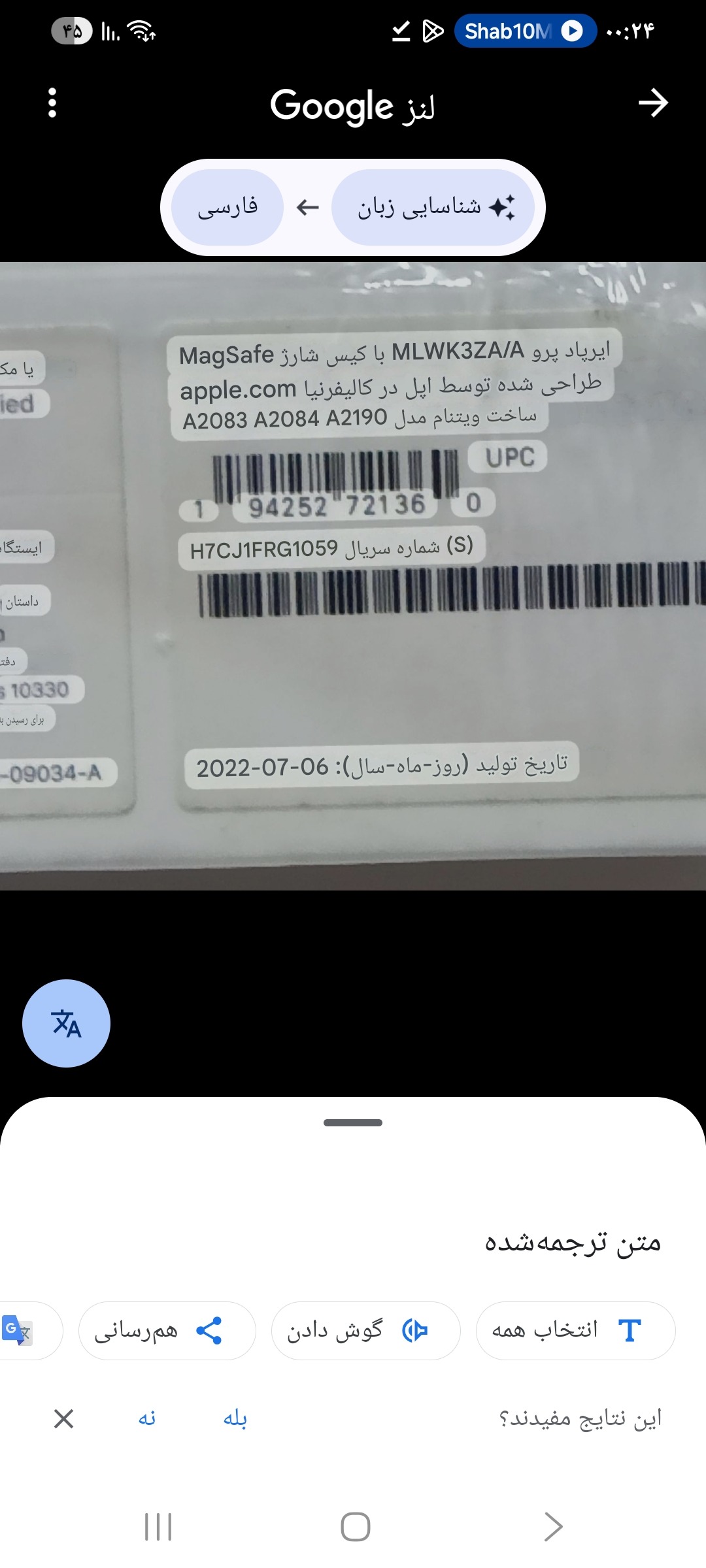Go to the home screen
706x1568 pixels.
point(355,1527)
